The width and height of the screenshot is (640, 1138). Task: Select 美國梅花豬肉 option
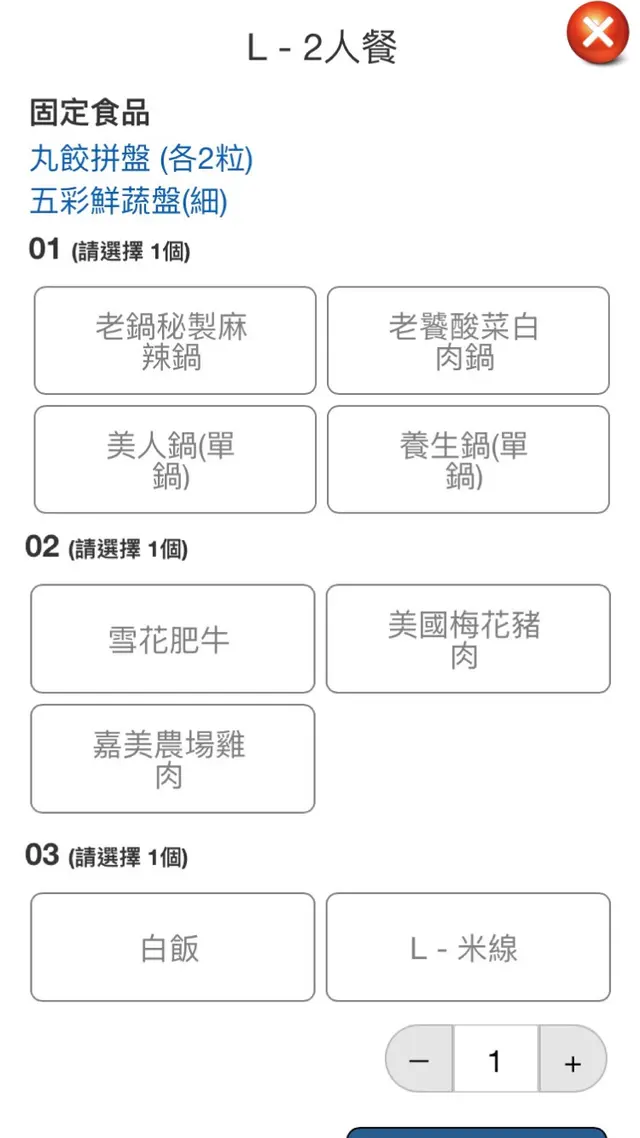tap(468, 639)
